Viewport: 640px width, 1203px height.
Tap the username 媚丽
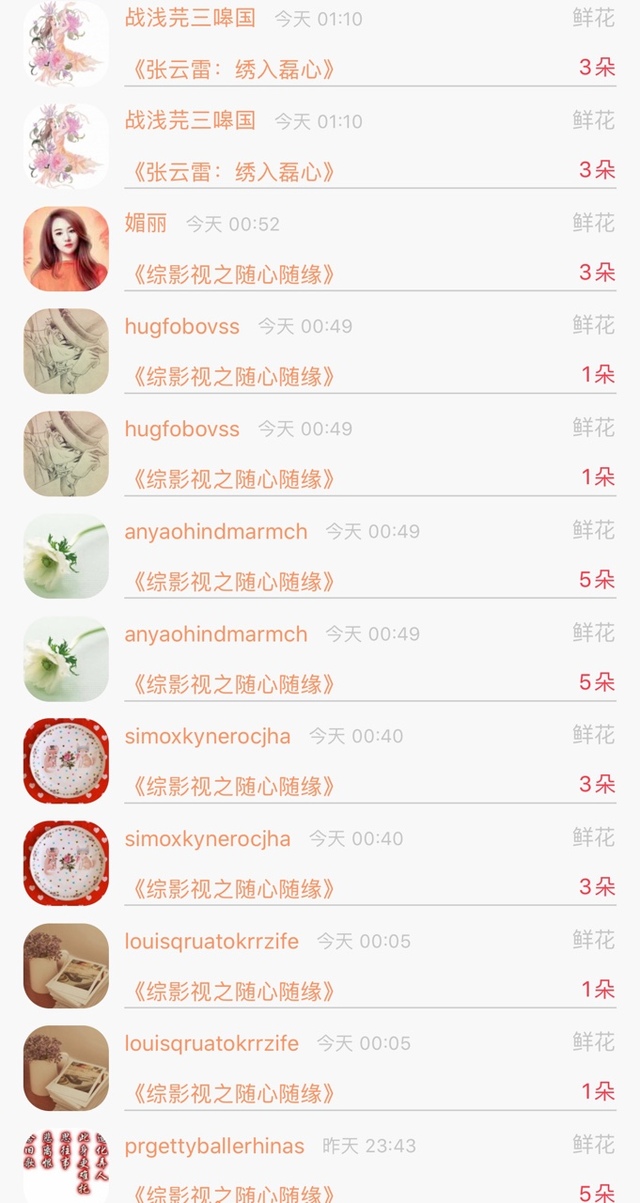(146, 223)
